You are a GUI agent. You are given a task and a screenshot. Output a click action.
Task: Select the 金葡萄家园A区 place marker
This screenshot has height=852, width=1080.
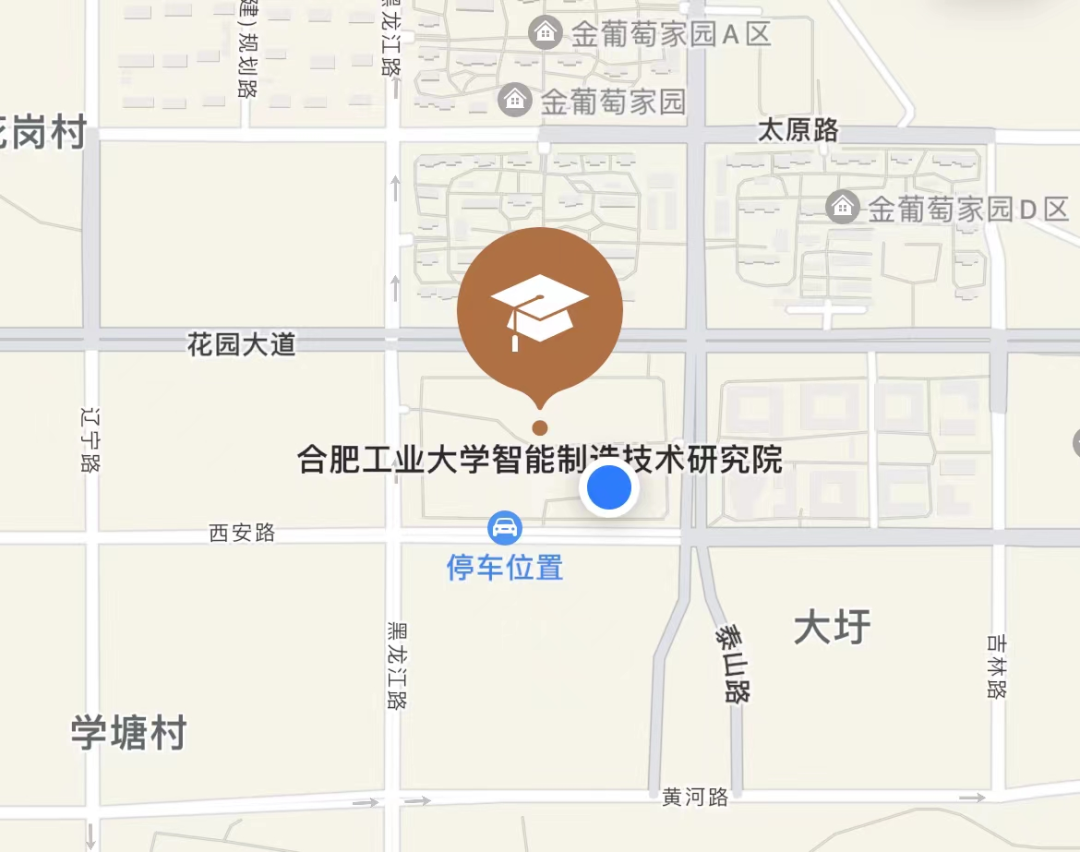point(545,33)
